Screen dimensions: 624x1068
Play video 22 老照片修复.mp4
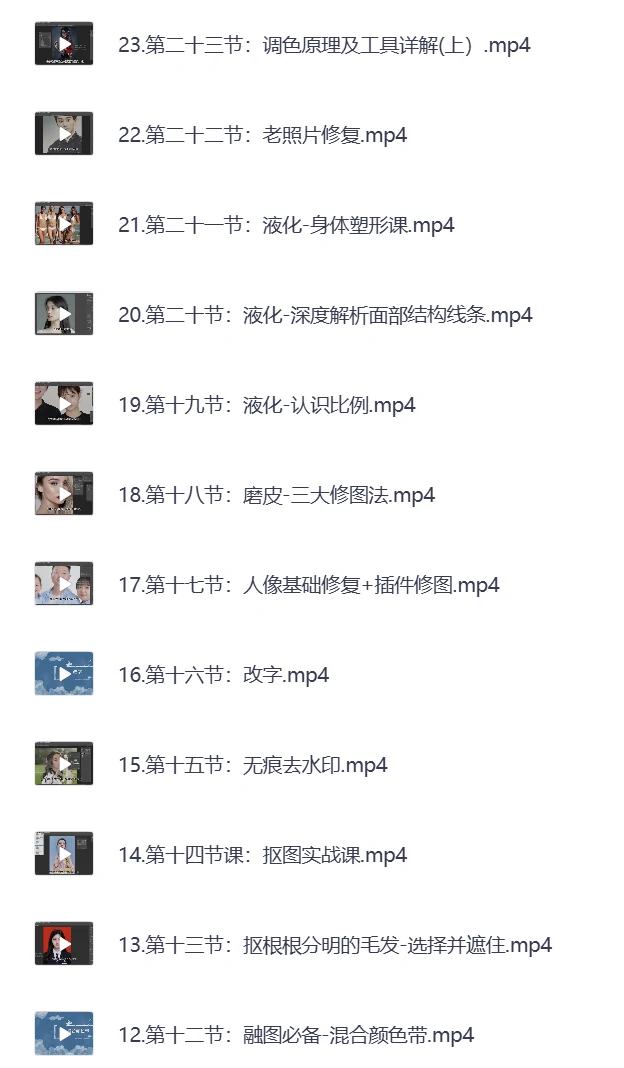64,134
